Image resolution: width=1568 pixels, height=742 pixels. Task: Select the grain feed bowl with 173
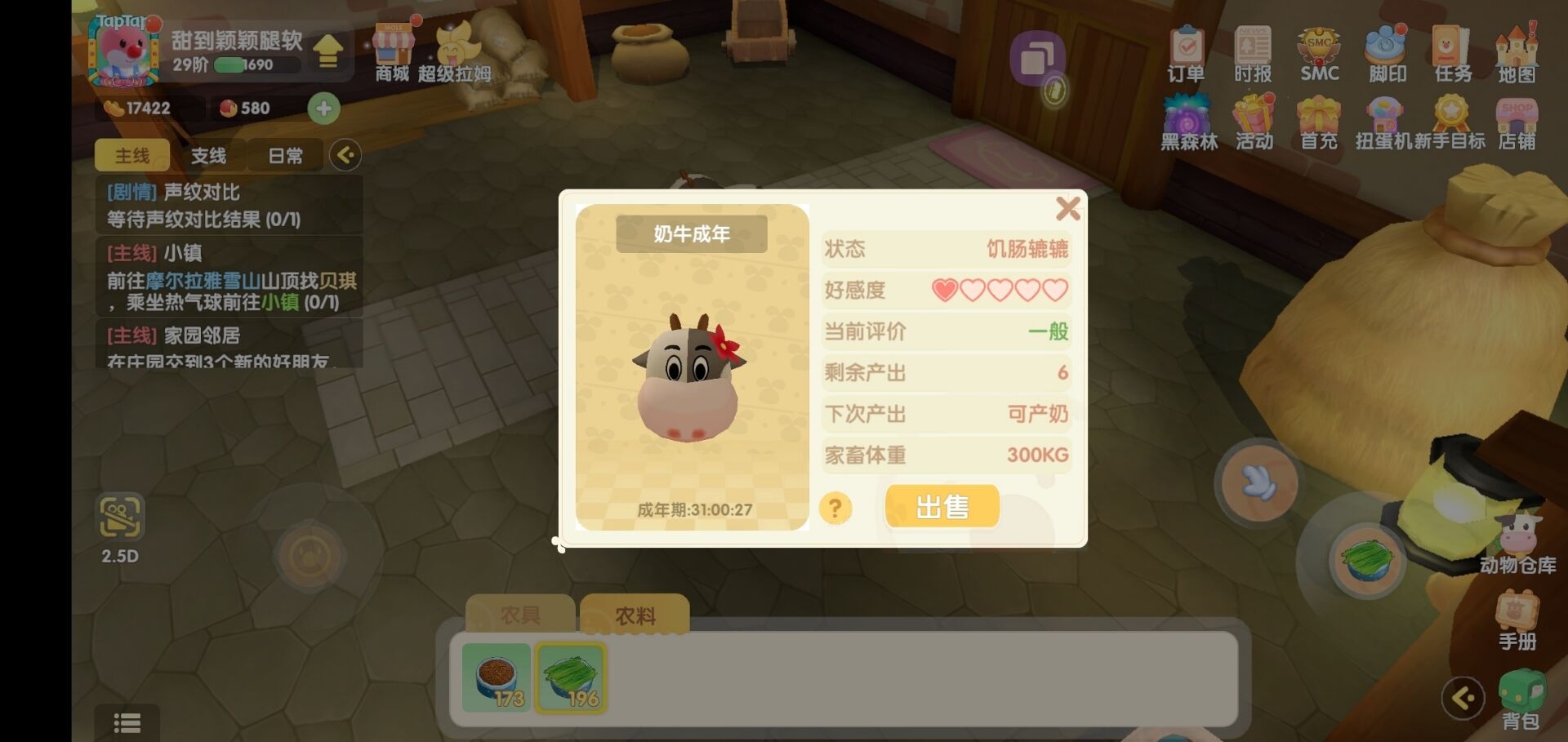[497, 678]
